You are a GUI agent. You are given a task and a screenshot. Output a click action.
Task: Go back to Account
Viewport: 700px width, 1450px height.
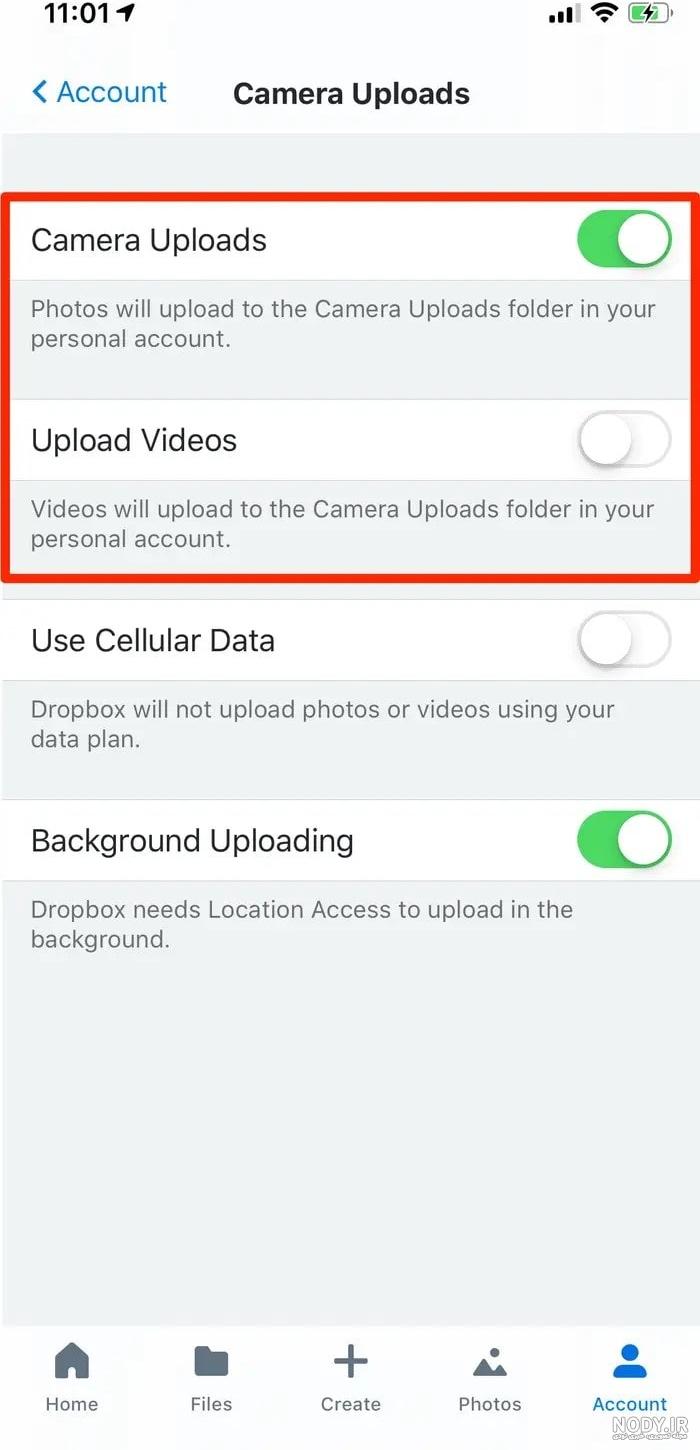[x=99, y=92]
